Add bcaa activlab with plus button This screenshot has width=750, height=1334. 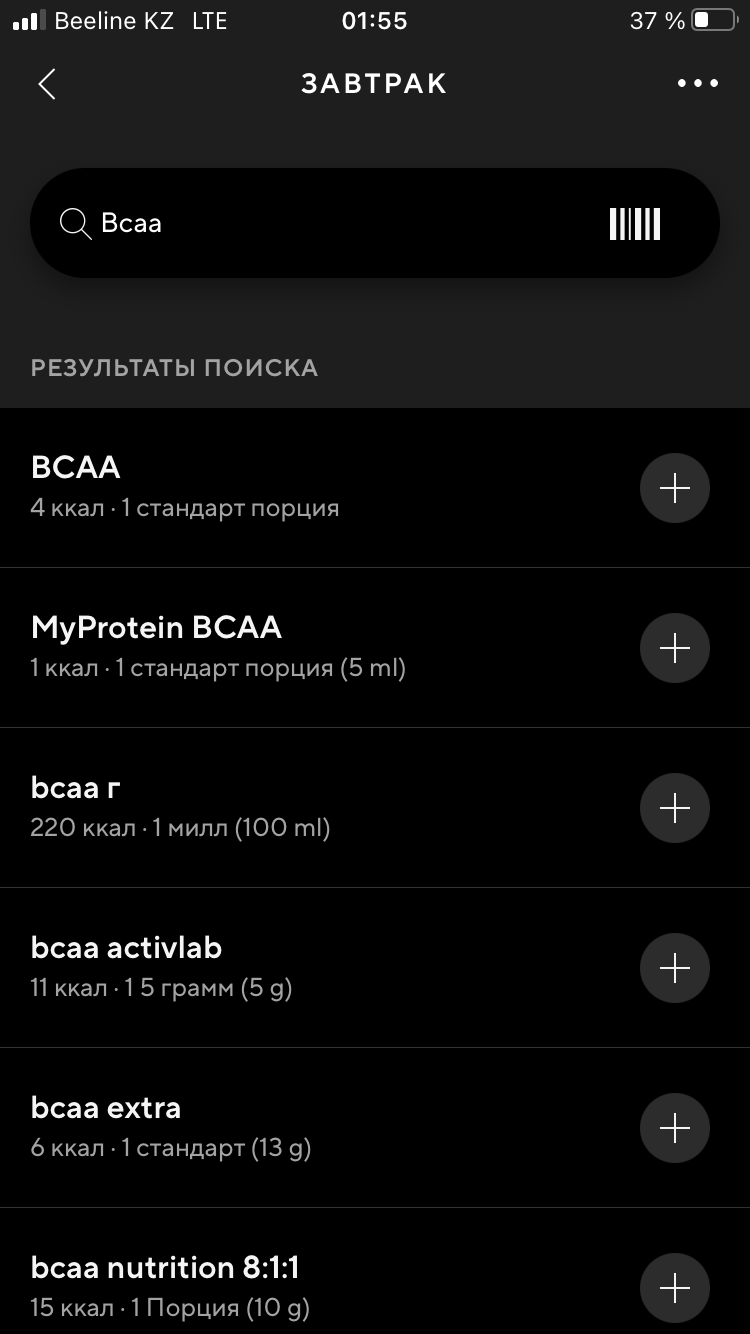point(675,968)
